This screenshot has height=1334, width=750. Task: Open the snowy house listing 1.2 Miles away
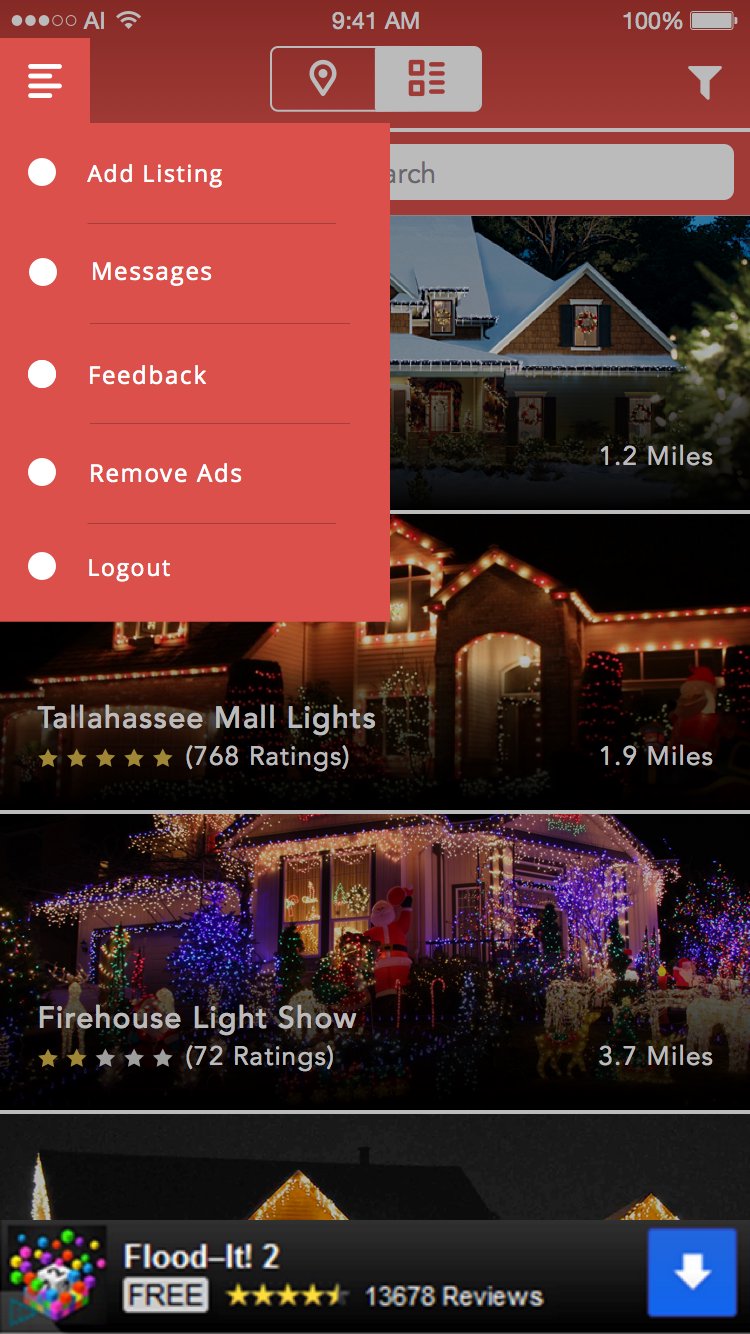(x=568, y=362)
